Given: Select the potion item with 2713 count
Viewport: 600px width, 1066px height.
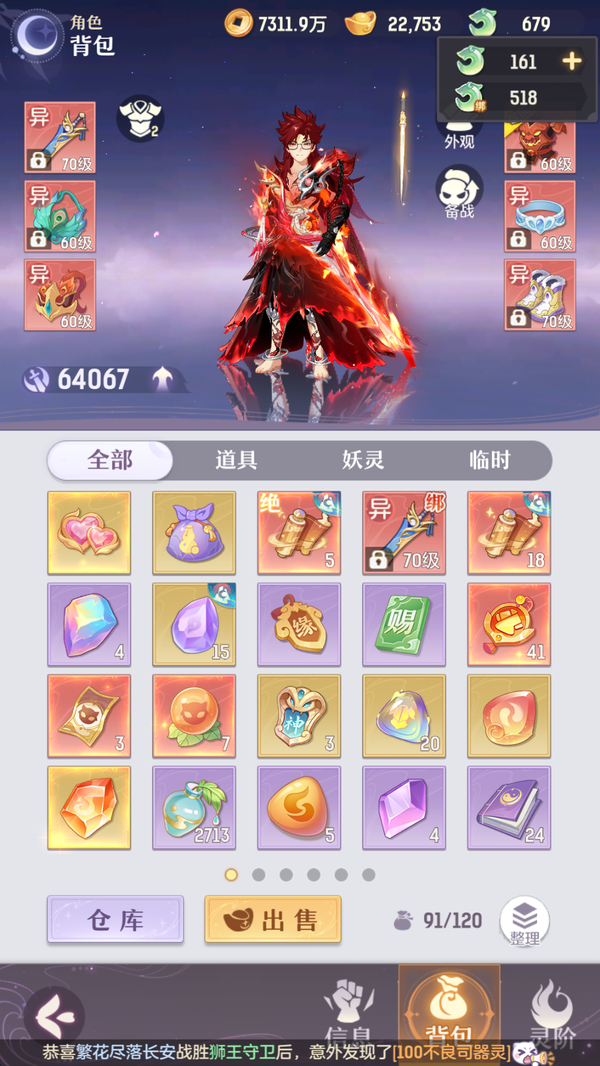Looking at the screenshot, I should 194,807.
